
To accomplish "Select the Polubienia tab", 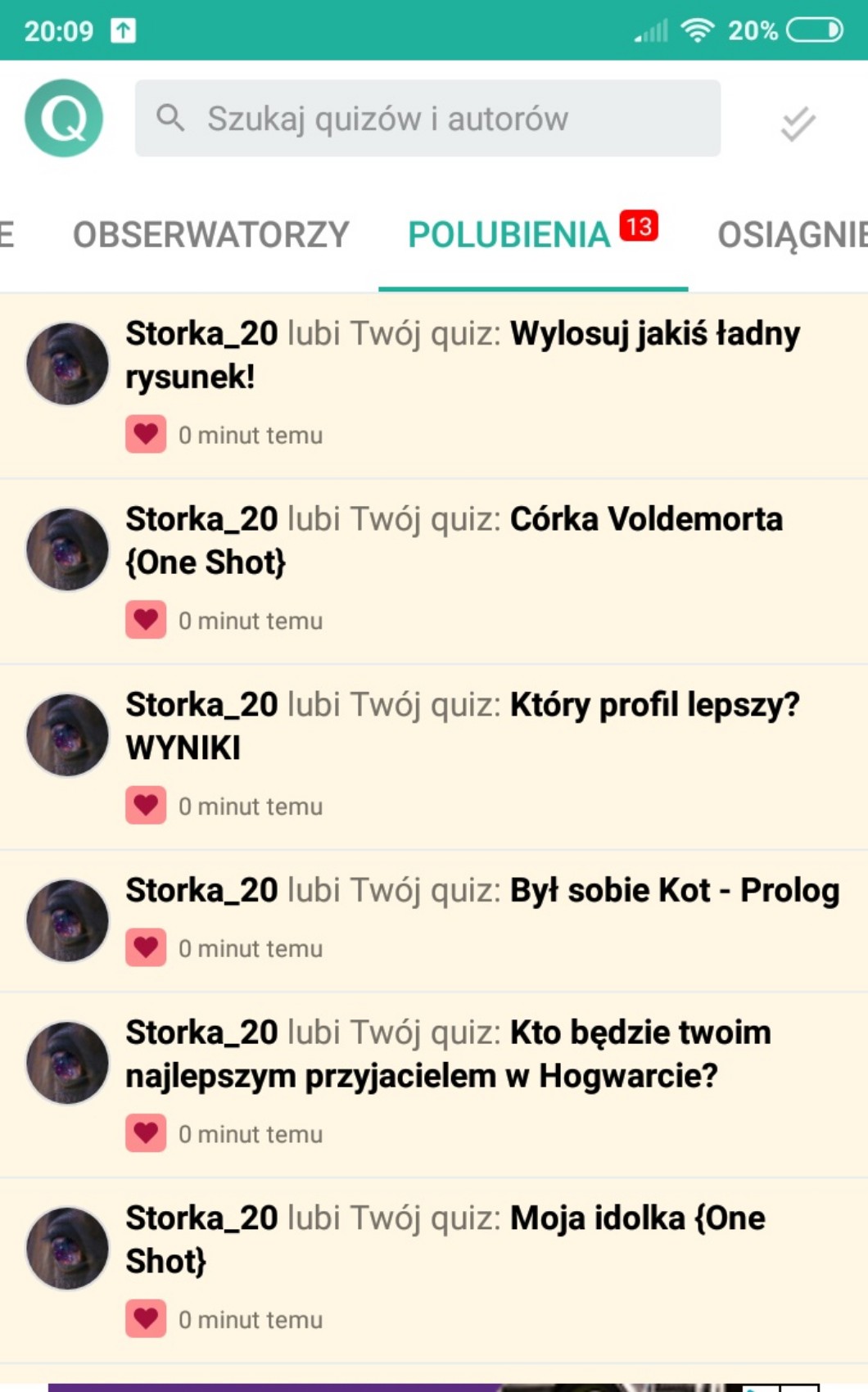I will pyautogui.click(x=509, y=235).
